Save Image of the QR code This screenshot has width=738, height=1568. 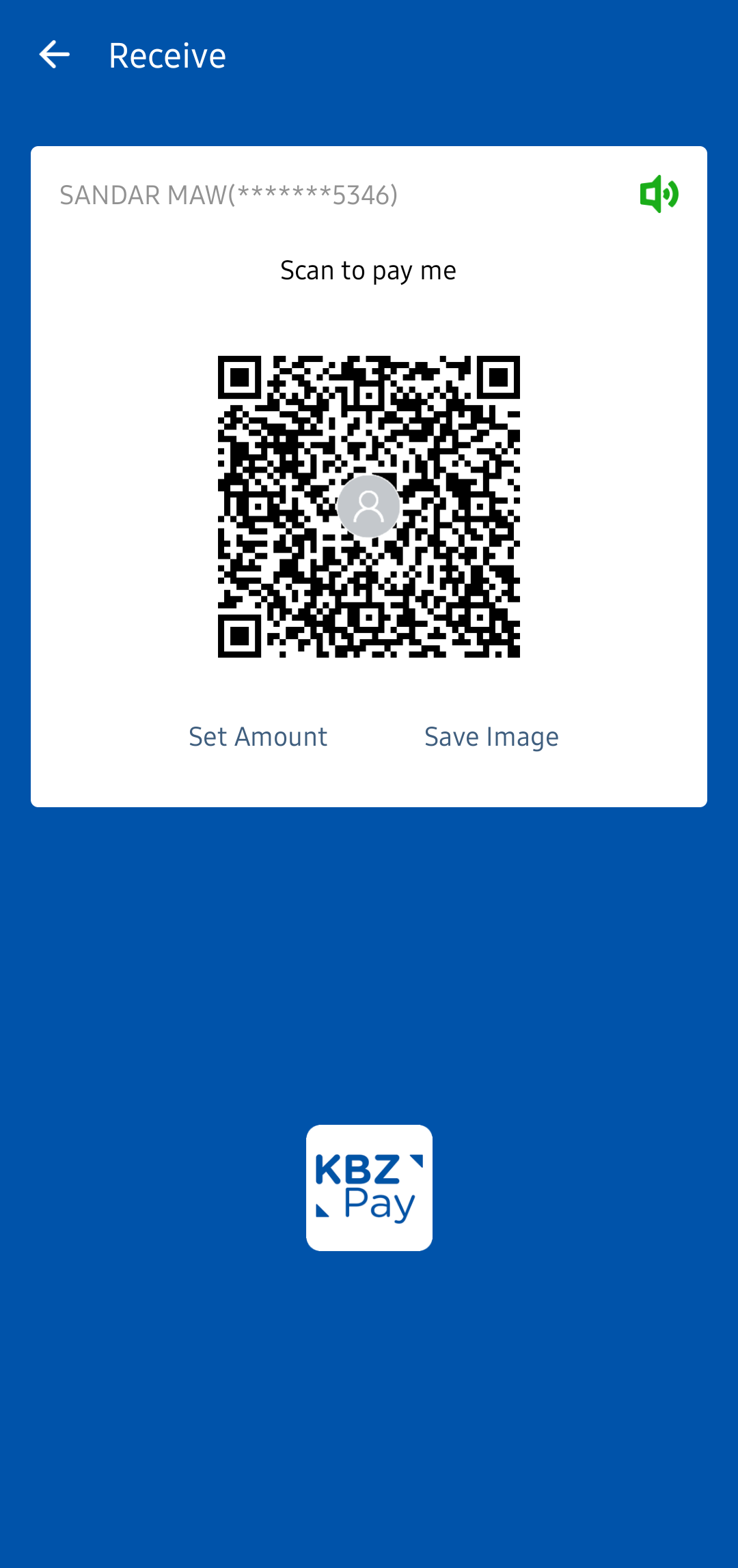tap(491, 737)
